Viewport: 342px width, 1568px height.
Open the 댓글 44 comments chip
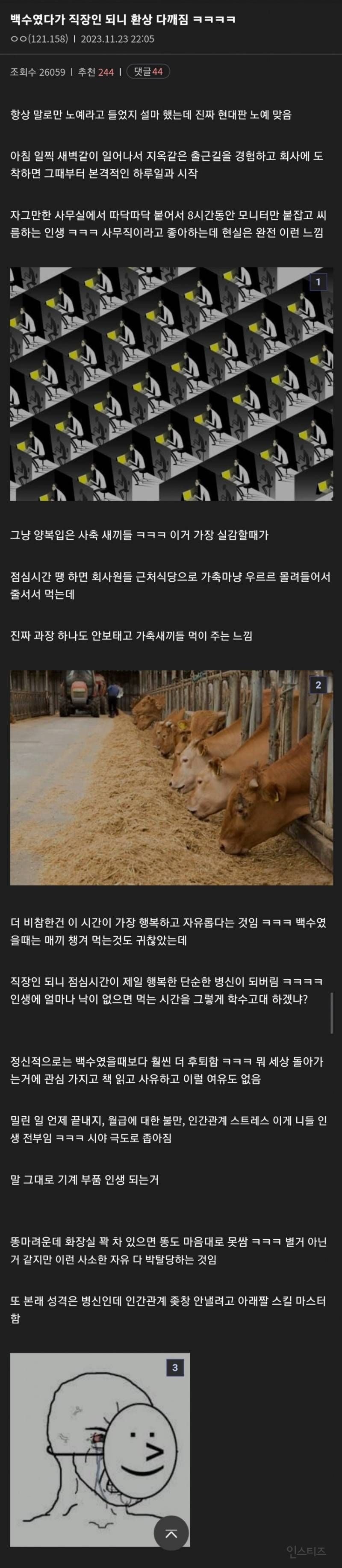pyautogui.click(x=148, y=72)
